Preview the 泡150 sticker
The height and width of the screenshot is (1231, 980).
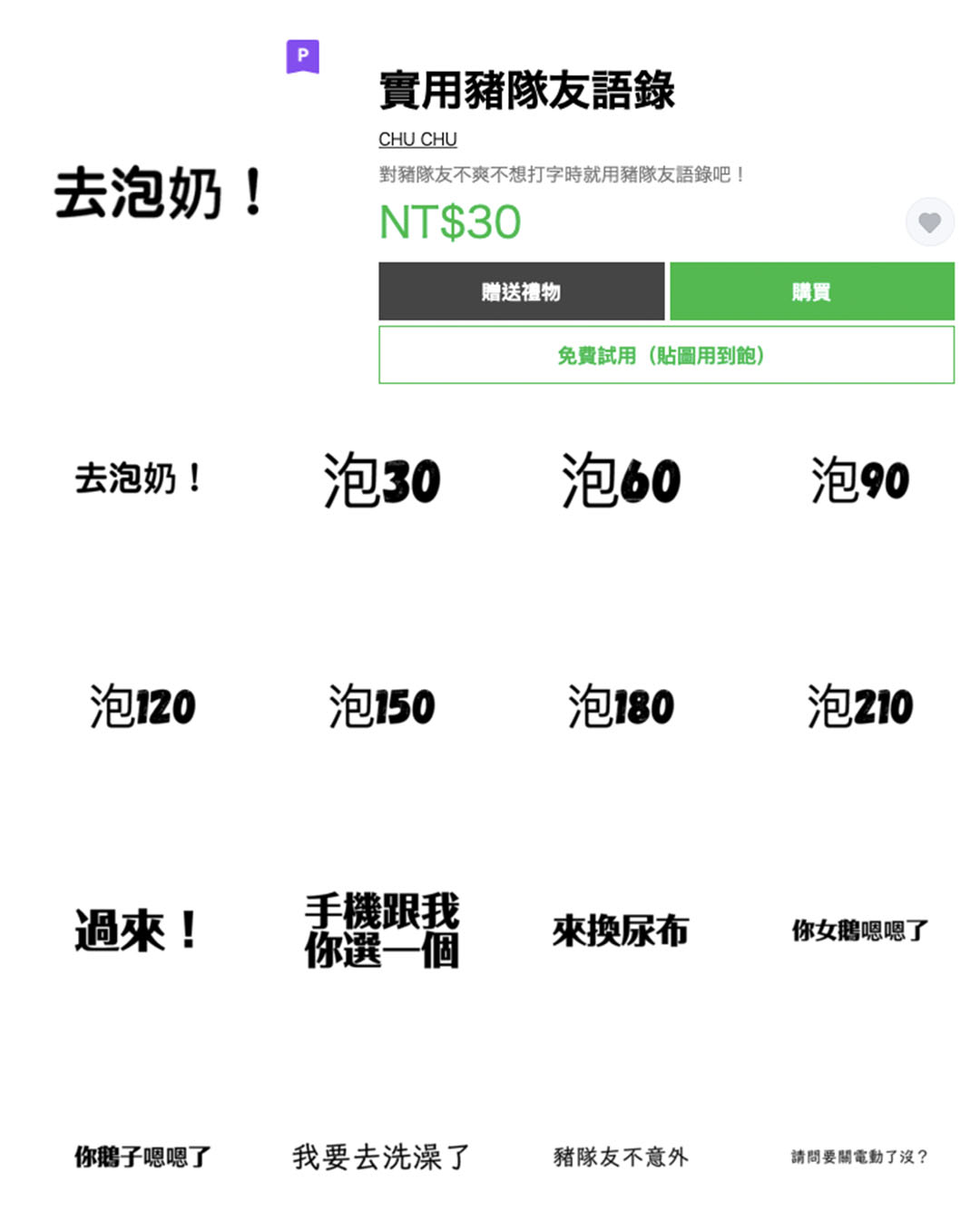(381, 706)
